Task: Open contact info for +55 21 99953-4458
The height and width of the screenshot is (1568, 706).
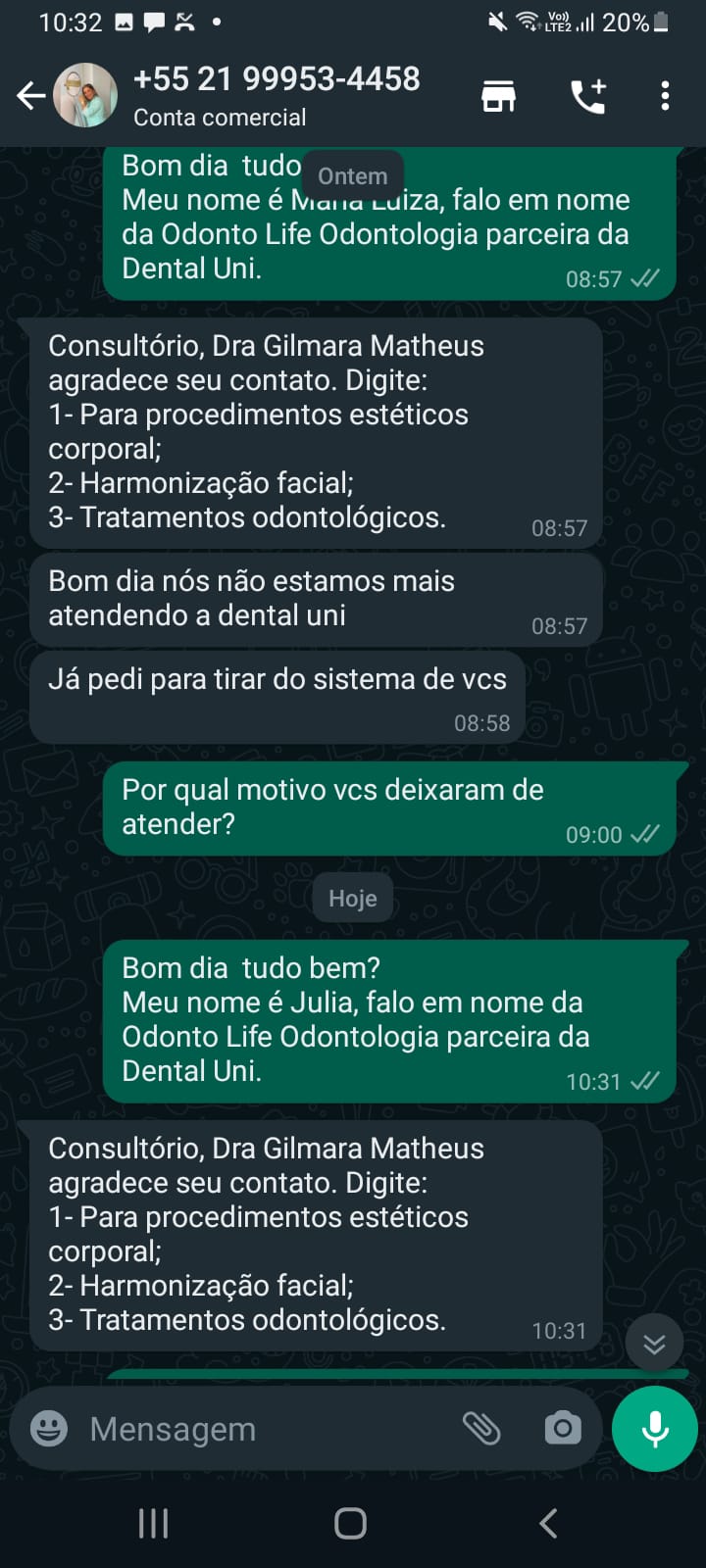Action: tap(277, 96)
